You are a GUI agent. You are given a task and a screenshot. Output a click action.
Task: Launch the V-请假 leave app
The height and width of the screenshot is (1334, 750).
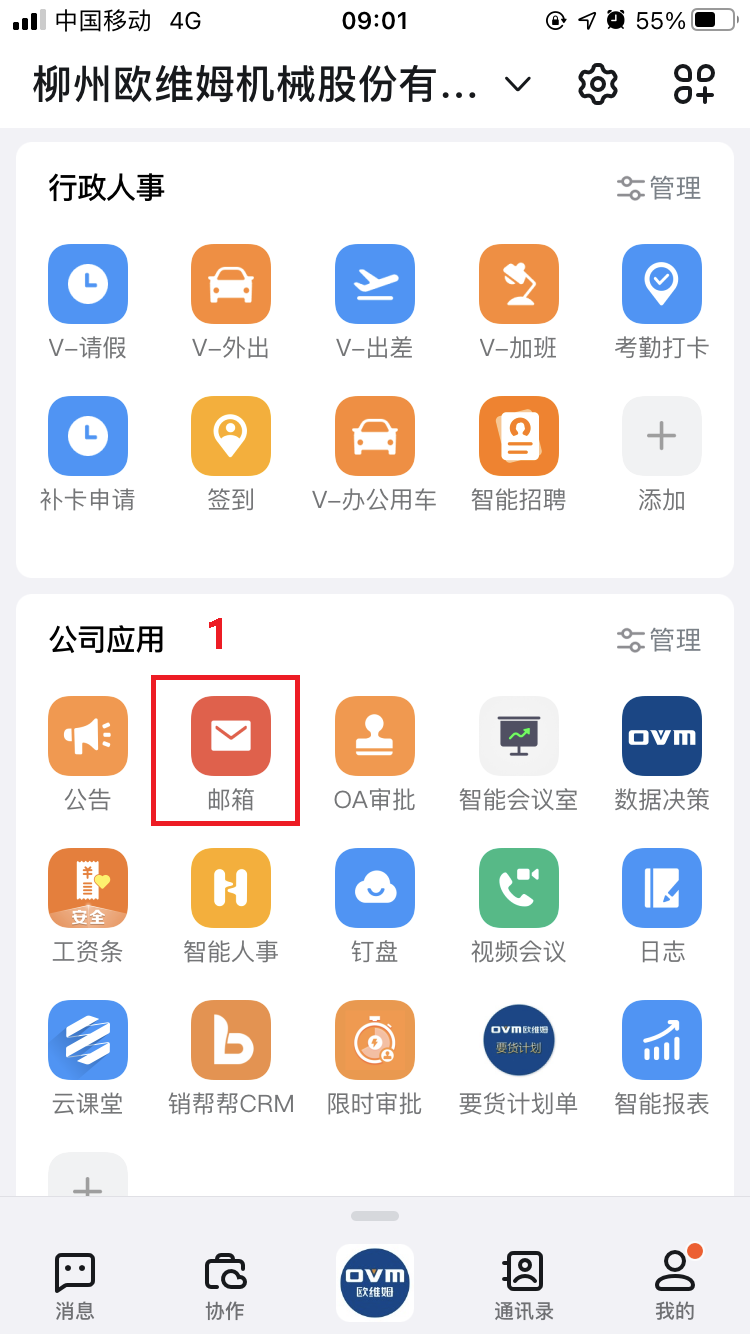[x=88, y=284]
